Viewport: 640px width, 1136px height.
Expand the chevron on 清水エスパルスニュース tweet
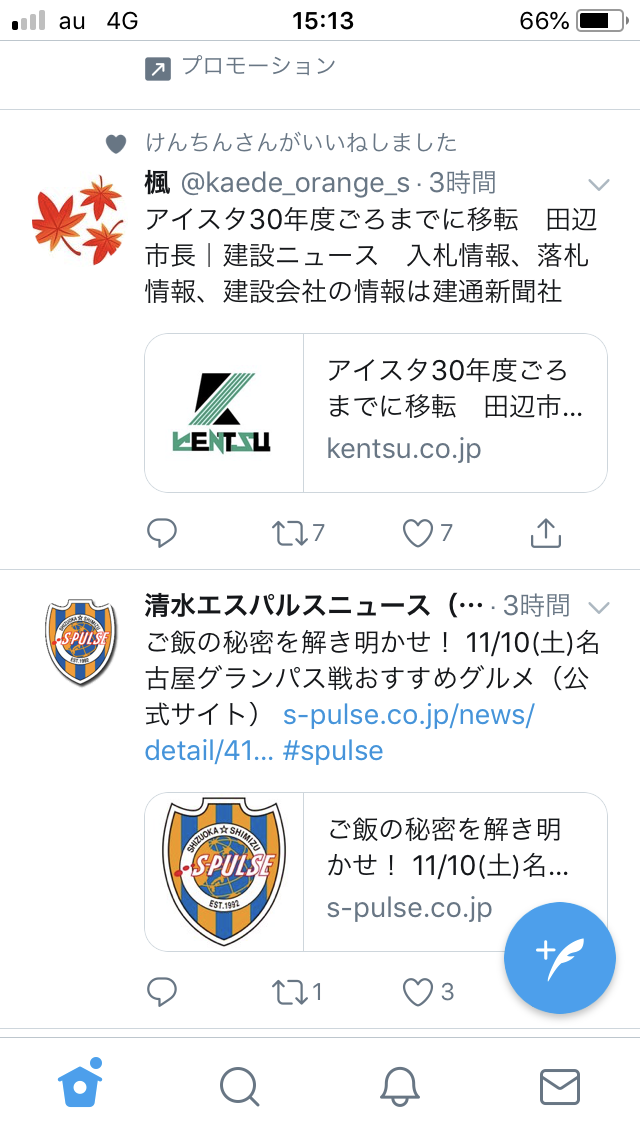coord(599,607)
